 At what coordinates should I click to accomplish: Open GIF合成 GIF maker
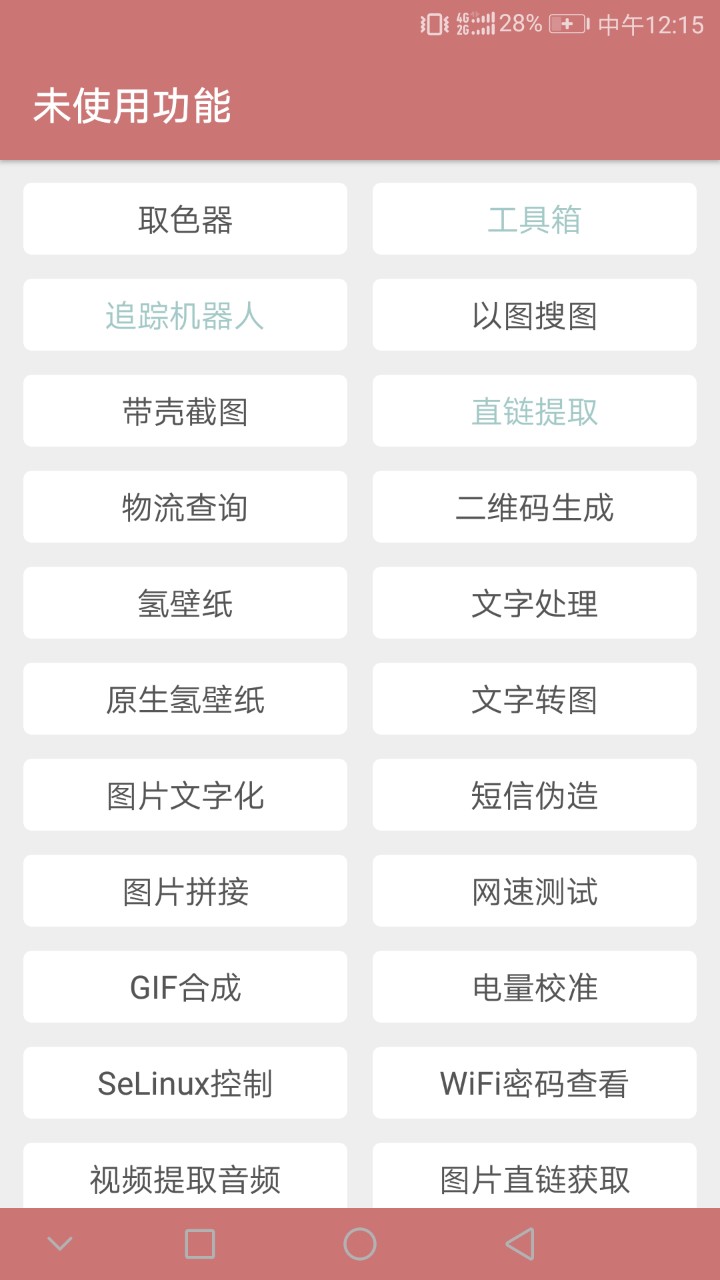(x=185, y=987)
